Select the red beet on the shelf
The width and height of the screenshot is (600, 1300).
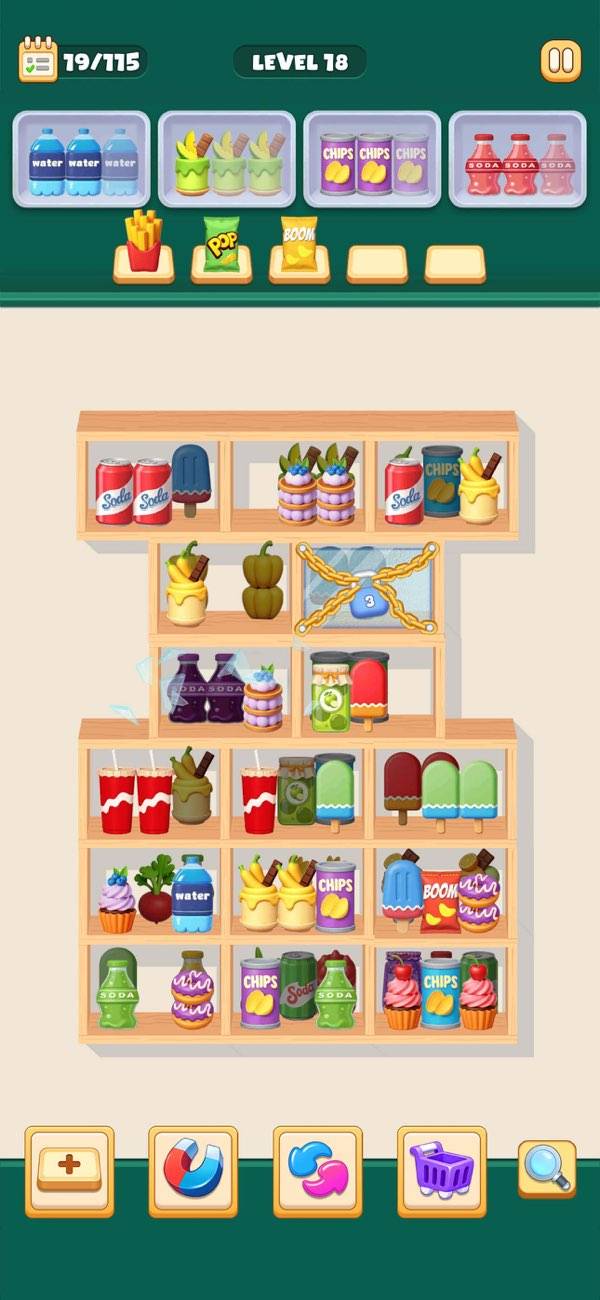[x=154, y=889]
